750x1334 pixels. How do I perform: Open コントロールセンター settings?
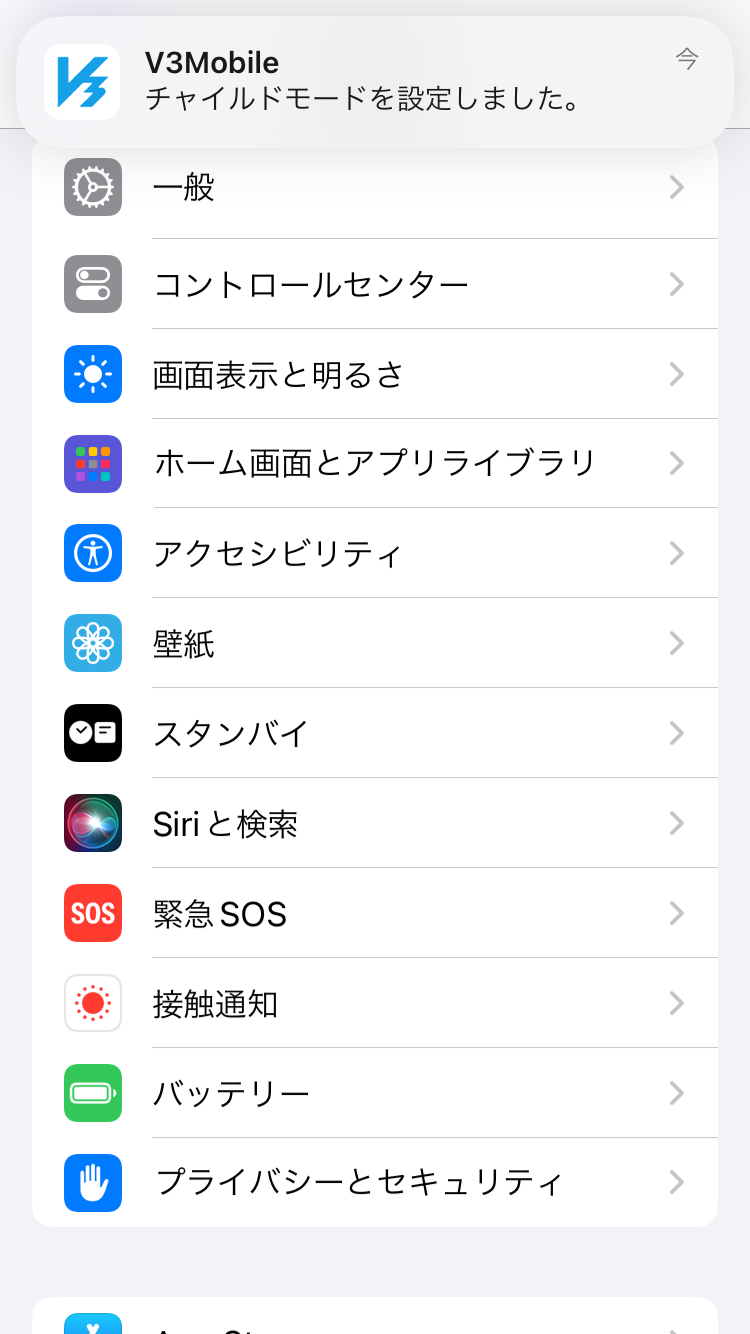pos(375,284)
